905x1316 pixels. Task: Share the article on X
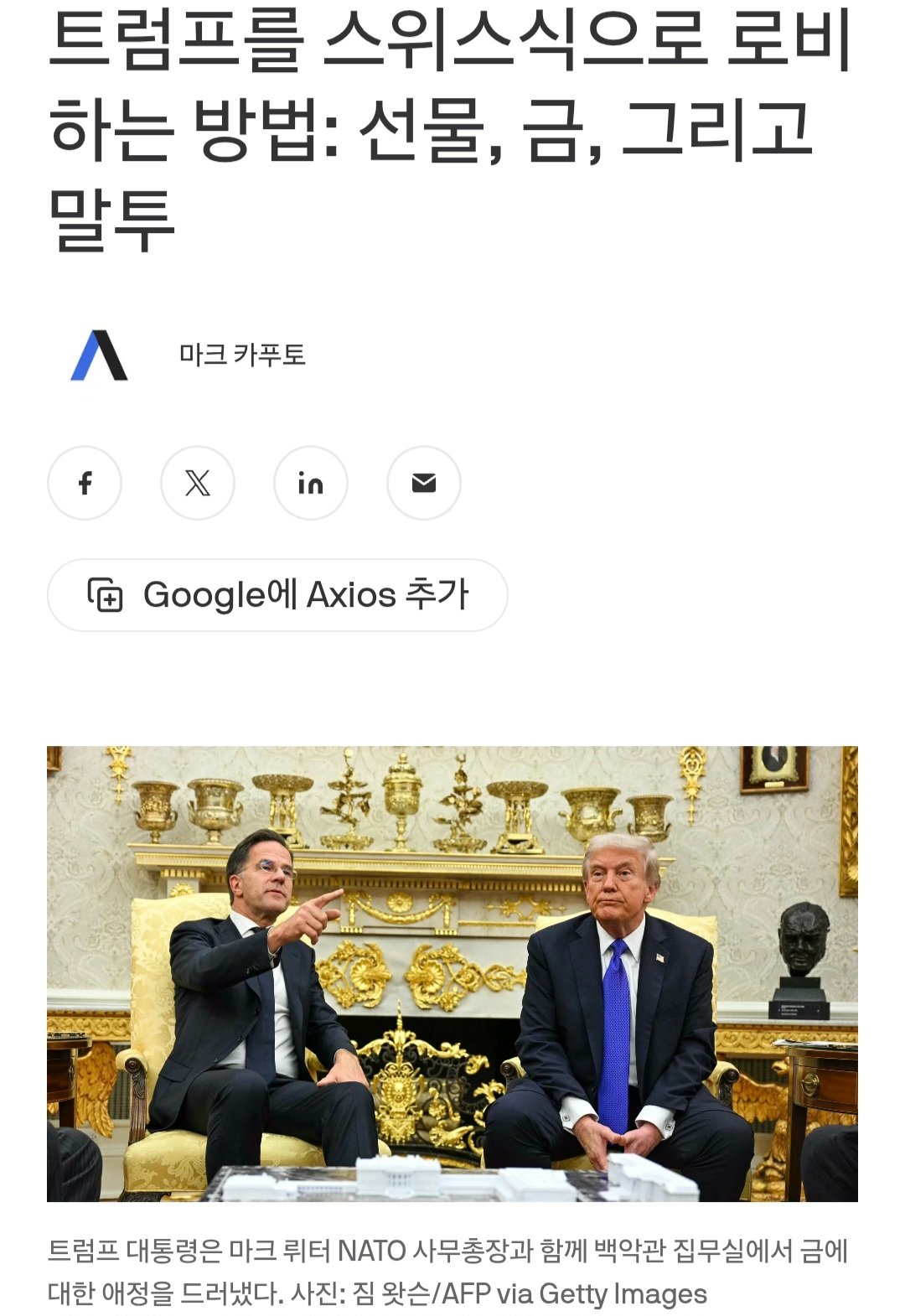(x=198, y=483)
